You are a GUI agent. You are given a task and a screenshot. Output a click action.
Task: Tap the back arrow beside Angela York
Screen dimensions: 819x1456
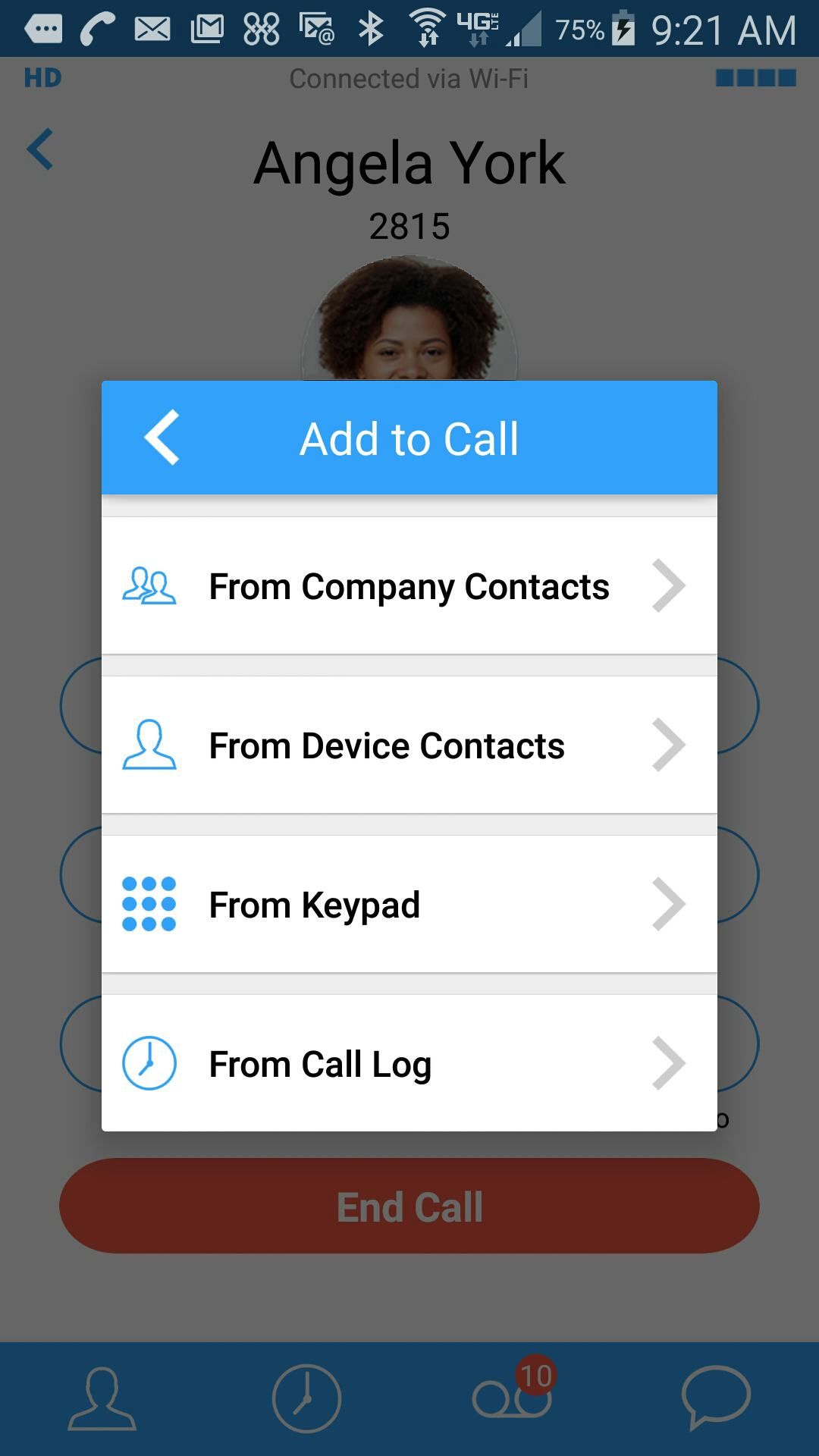(41, 149)
